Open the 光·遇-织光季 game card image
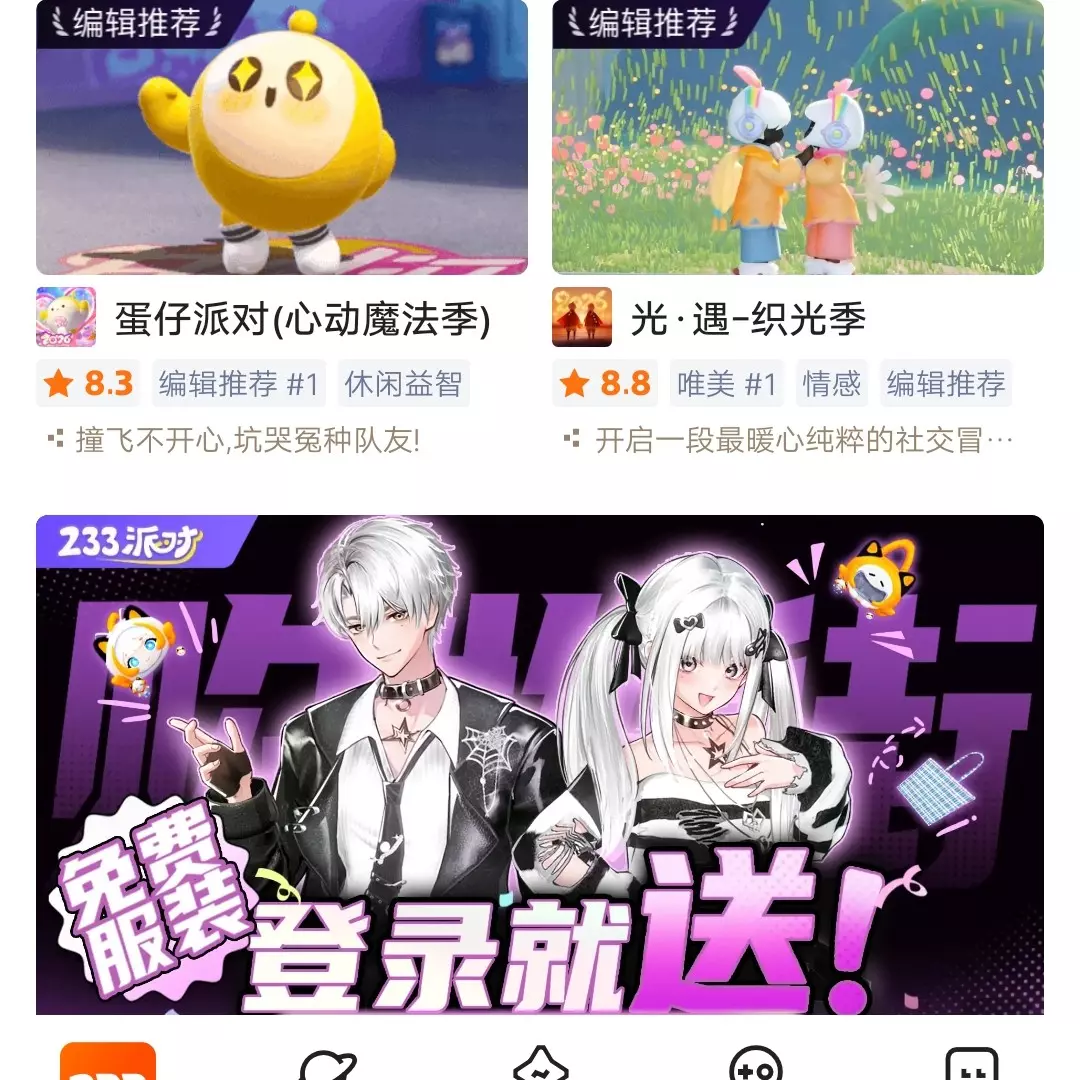1080x1080 pixels. 797,137
